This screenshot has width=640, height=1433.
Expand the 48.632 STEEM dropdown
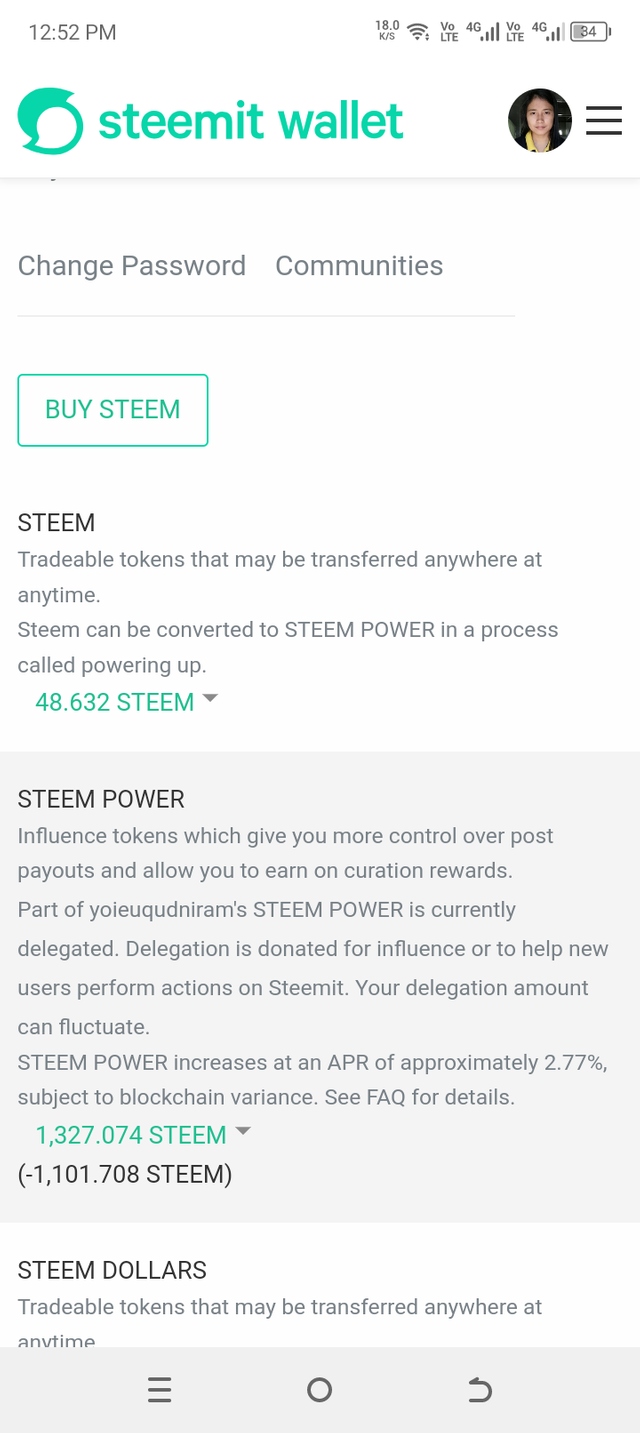[126, 702]
